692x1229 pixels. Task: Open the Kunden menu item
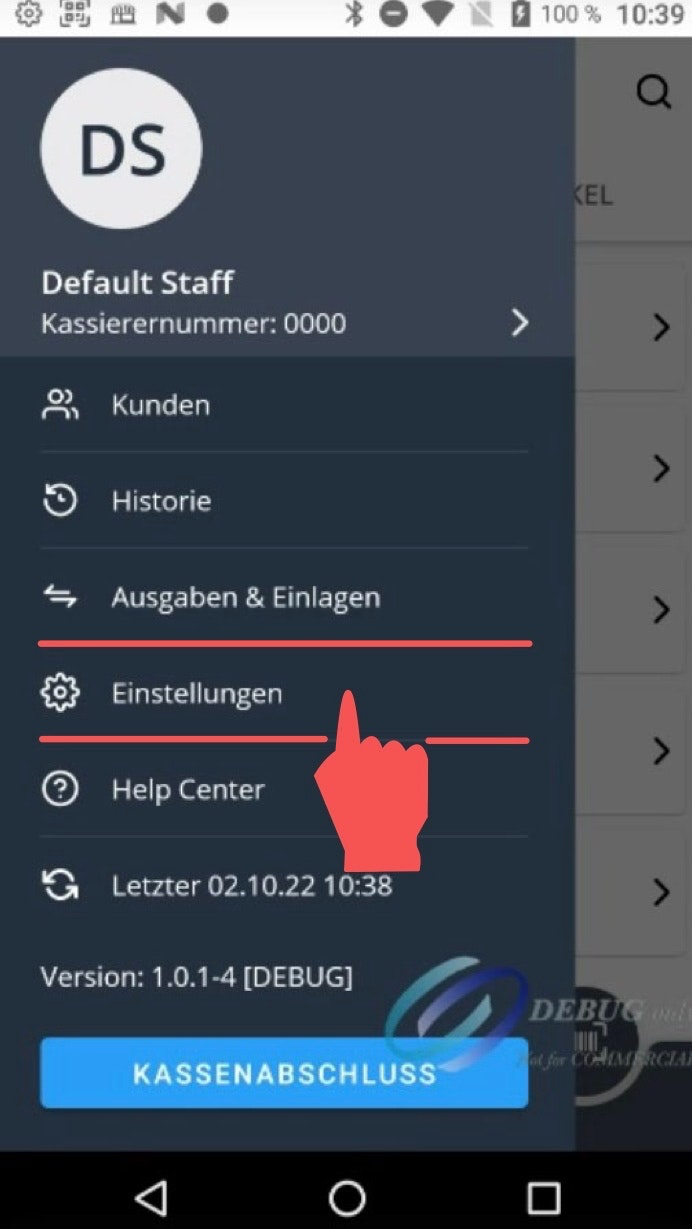(160, 405)
